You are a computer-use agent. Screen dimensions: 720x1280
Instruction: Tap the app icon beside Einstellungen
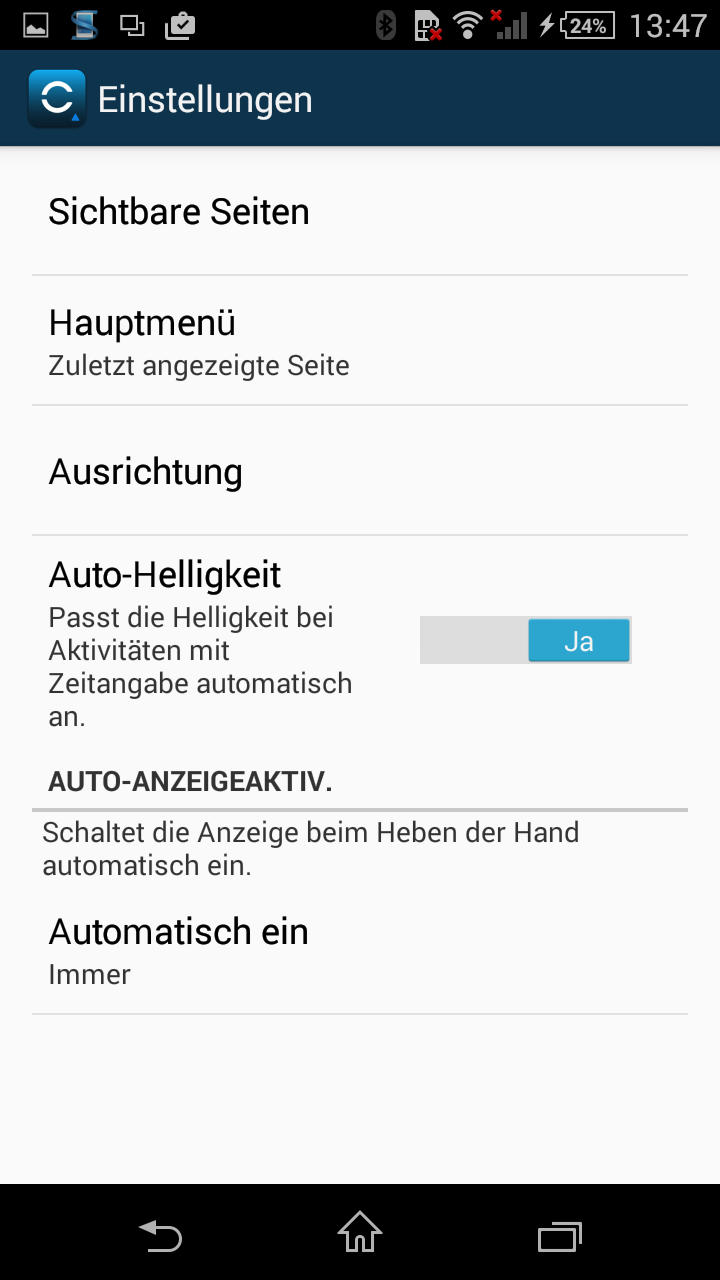tap(57, 99)
